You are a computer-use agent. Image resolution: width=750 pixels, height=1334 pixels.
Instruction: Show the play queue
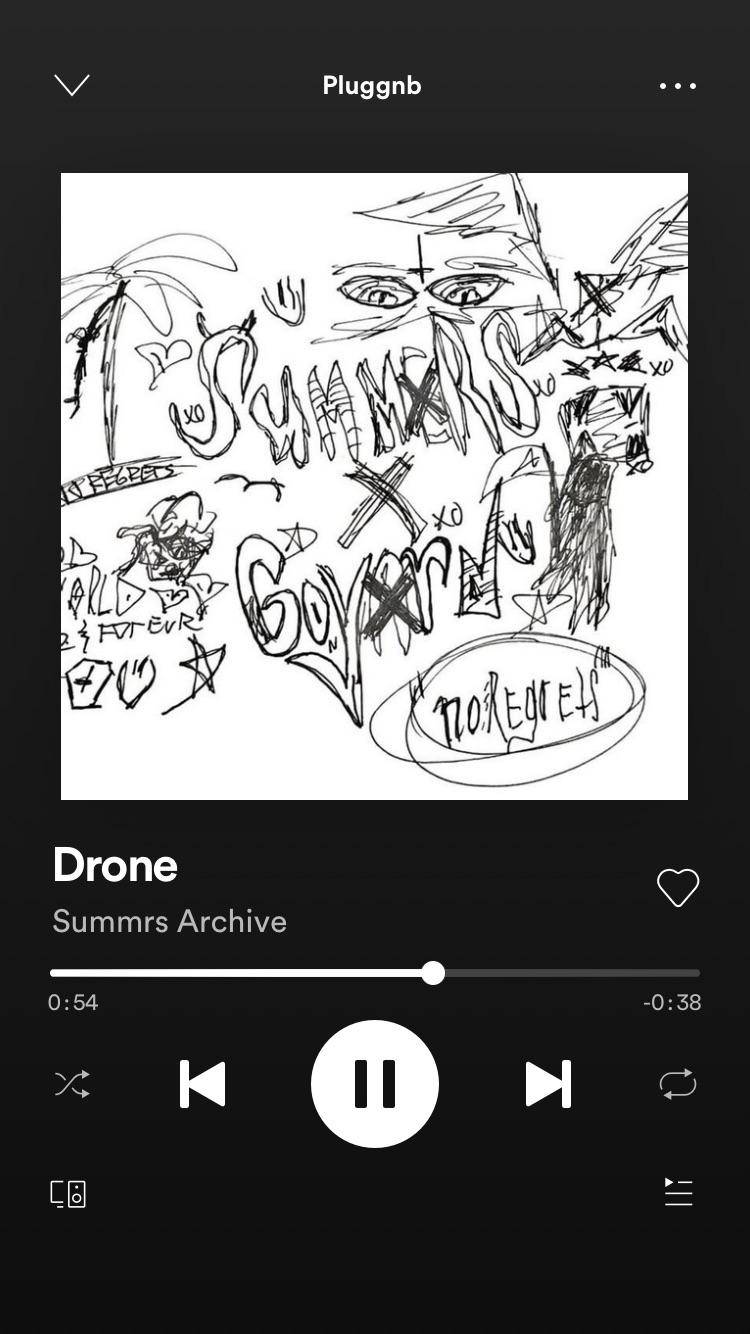[678, 1192]
